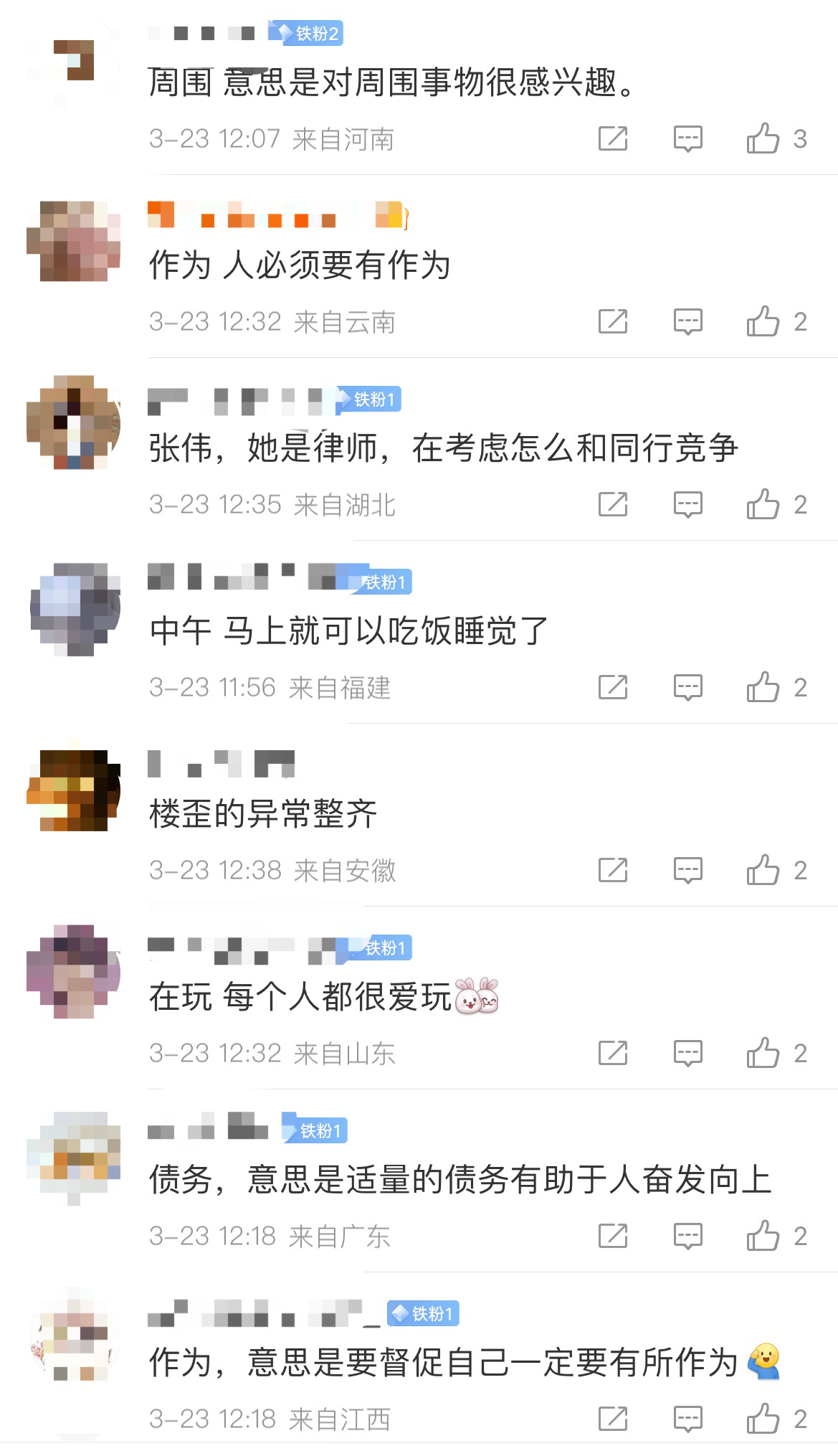The height and width of the screenshot is (1456, 838).
Task: Reply to the 每个人都很爱玩 comment
Action: point(687,1053)
